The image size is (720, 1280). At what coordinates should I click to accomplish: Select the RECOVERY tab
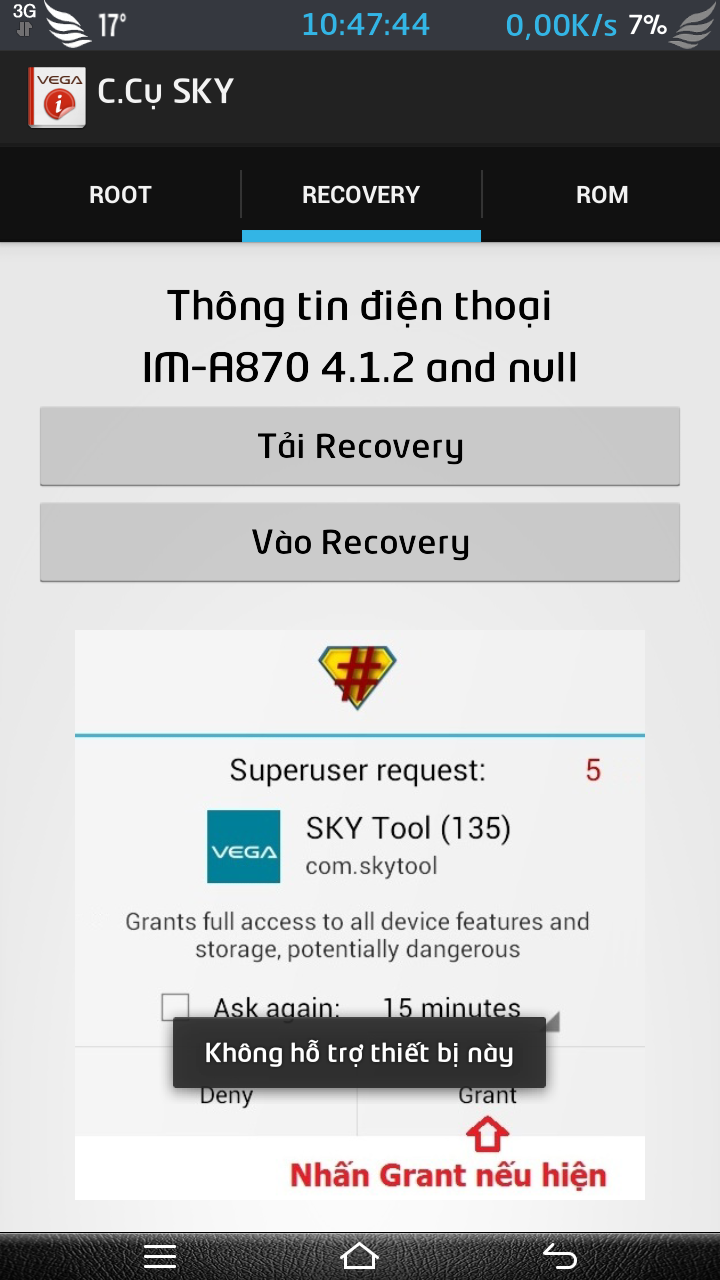tap(361, 195)
